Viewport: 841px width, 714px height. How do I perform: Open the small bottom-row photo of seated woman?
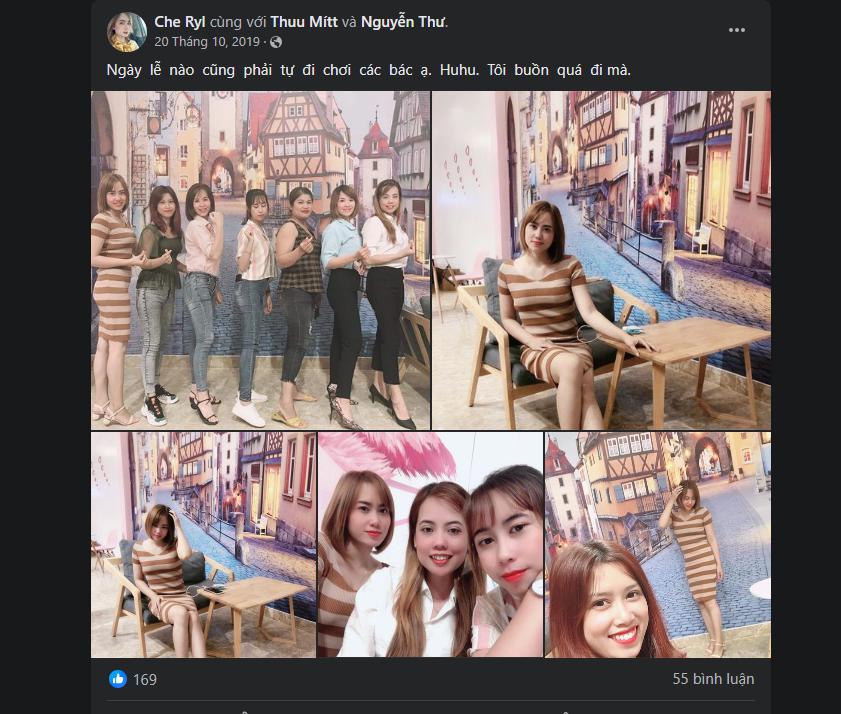203,545
